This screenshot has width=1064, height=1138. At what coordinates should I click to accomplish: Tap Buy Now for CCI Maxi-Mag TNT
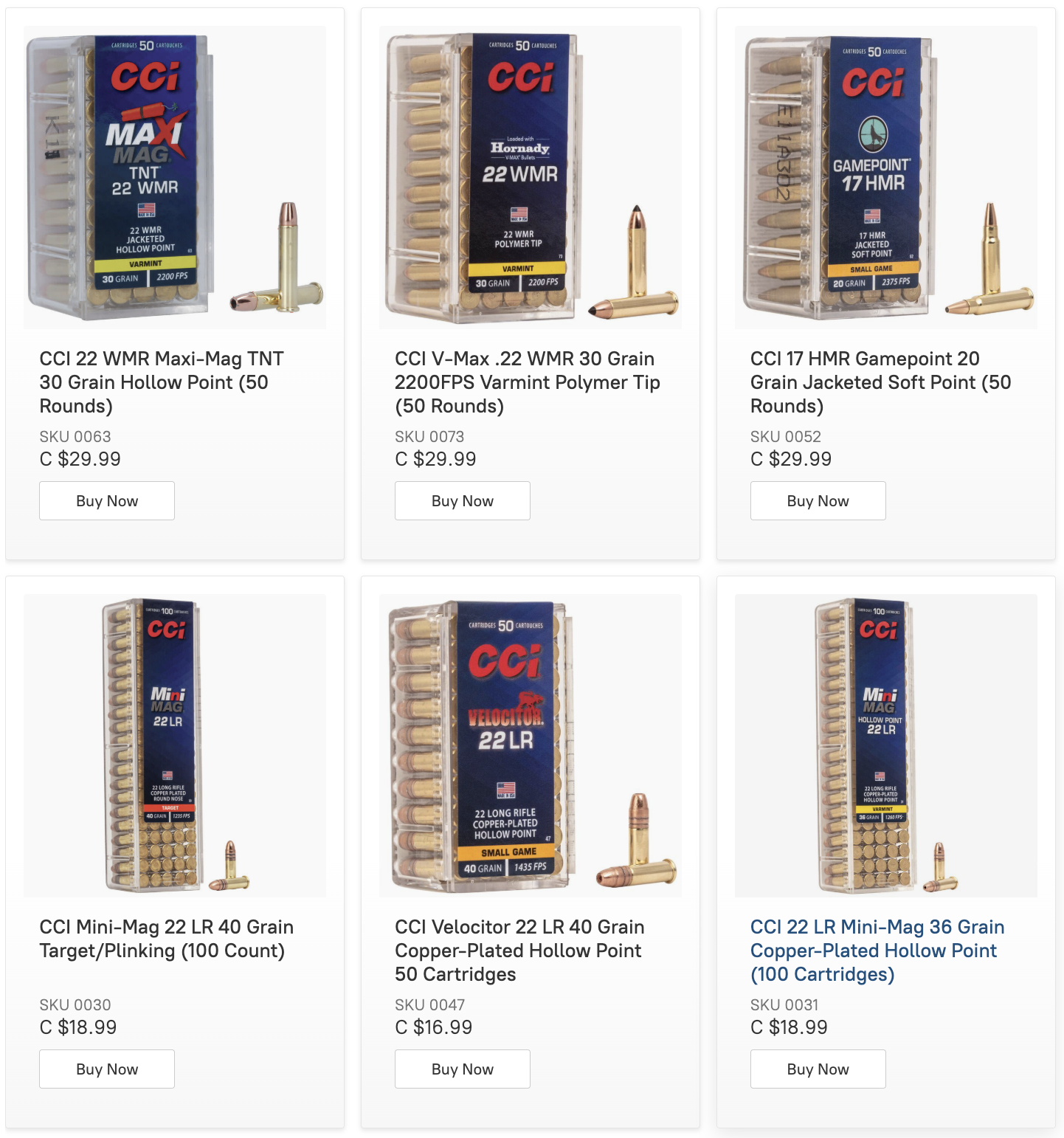click(107, 501)
